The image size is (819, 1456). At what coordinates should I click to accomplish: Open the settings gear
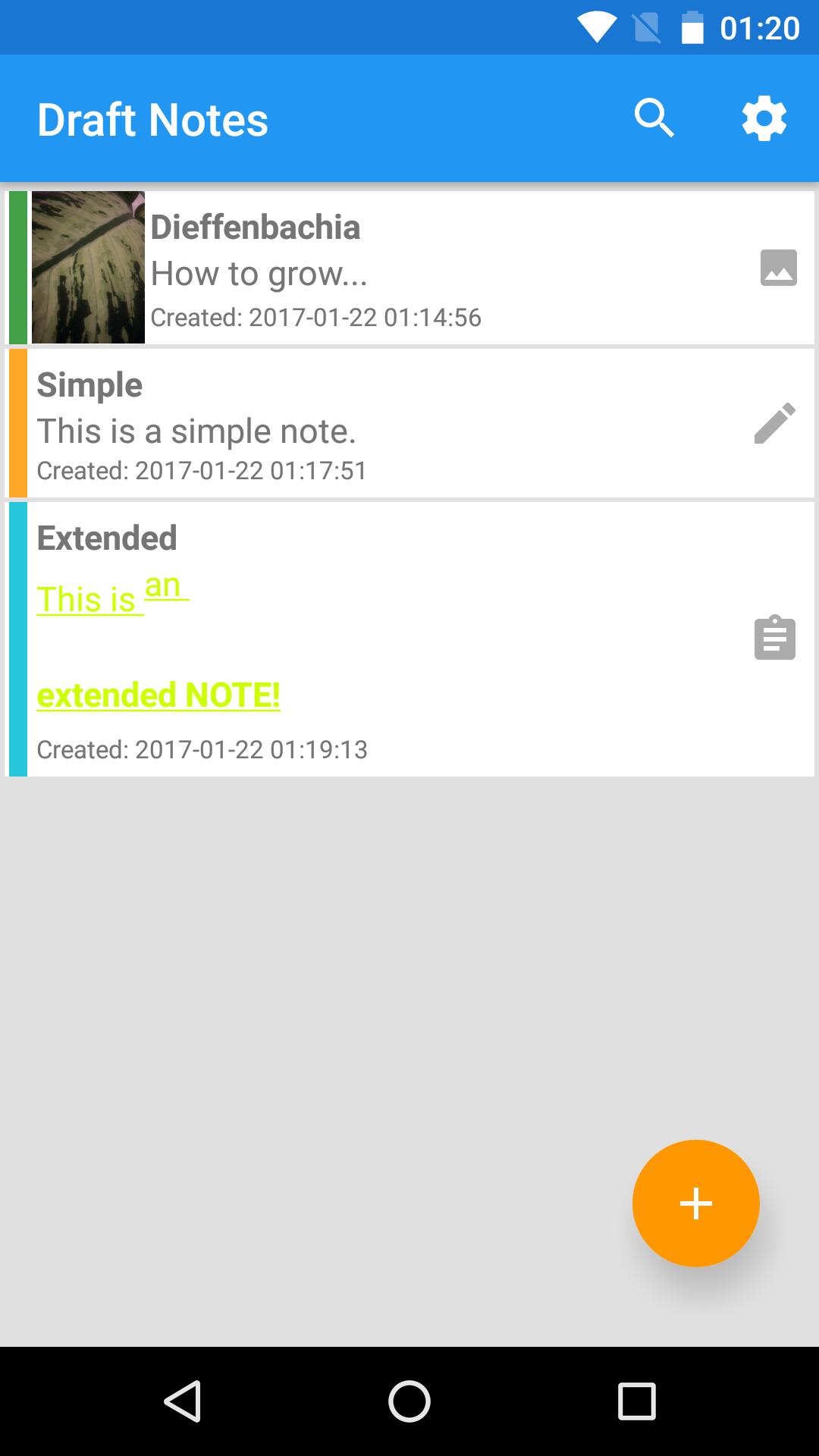coord(763,118)
